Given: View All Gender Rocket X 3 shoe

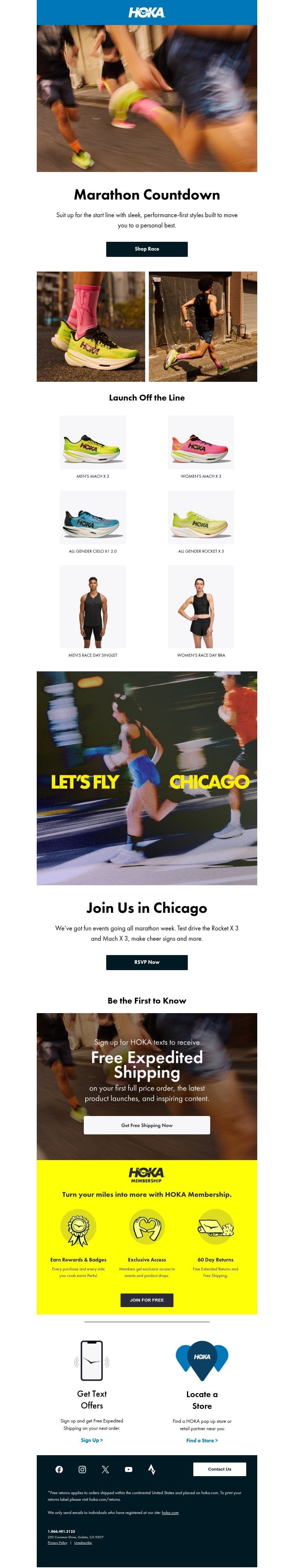Looking at the screenshot, I should coord(201,517).
